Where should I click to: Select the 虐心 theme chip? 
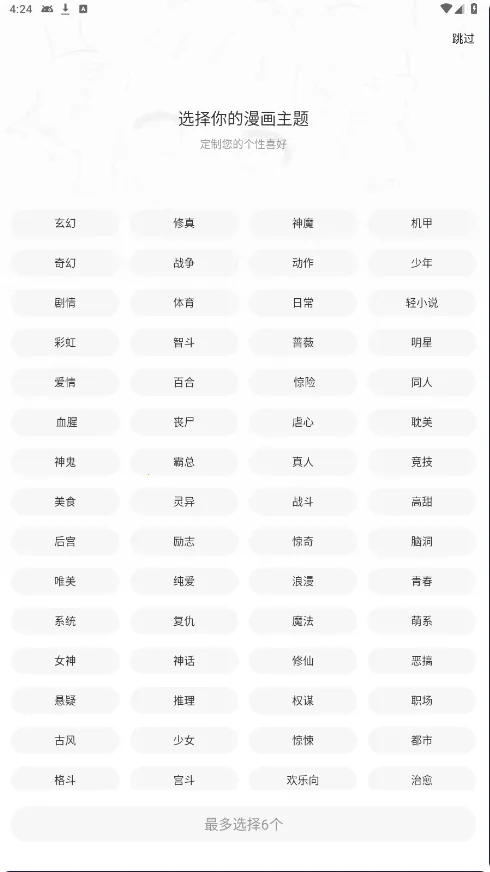click(303, 422)
